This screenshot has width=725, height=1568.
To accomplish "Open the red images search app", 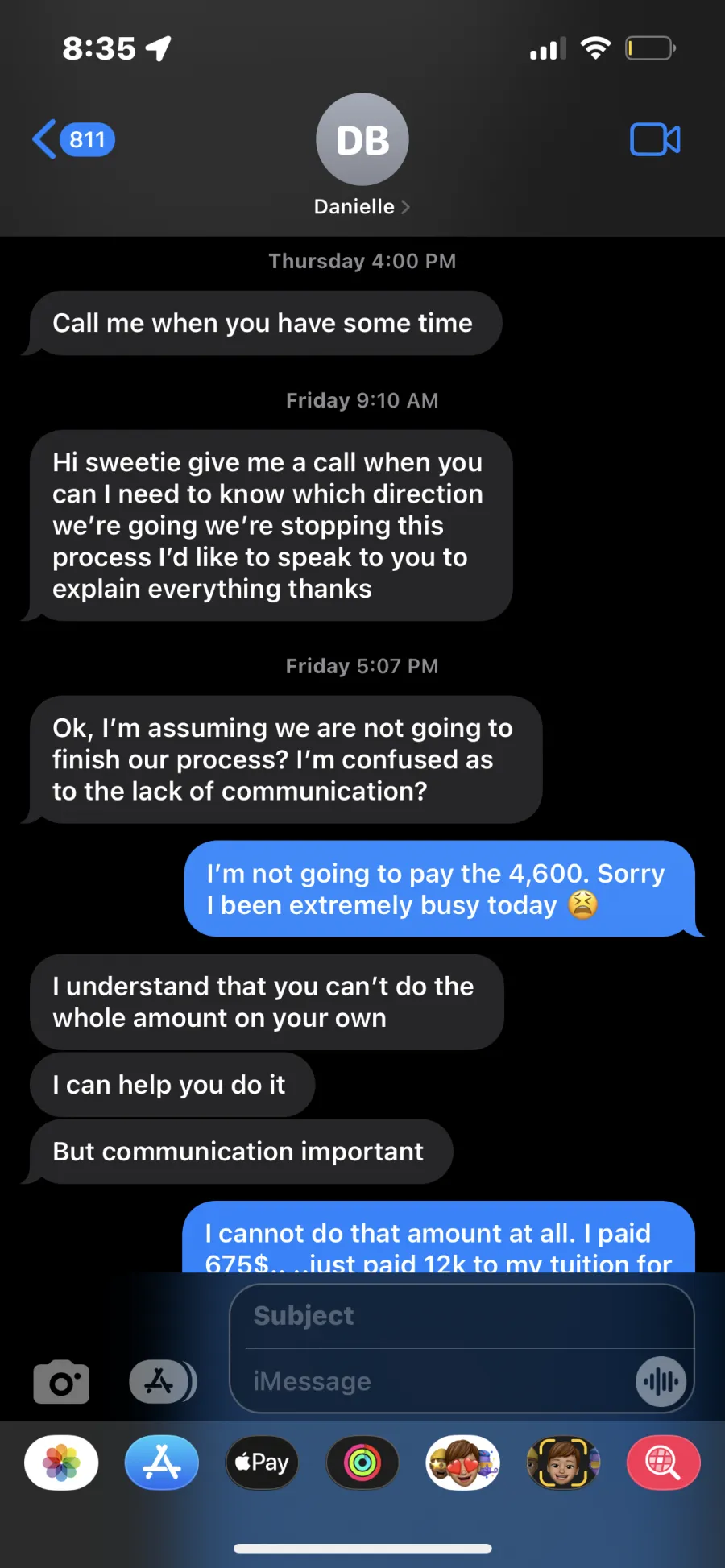I will (x=663, y=1463).
